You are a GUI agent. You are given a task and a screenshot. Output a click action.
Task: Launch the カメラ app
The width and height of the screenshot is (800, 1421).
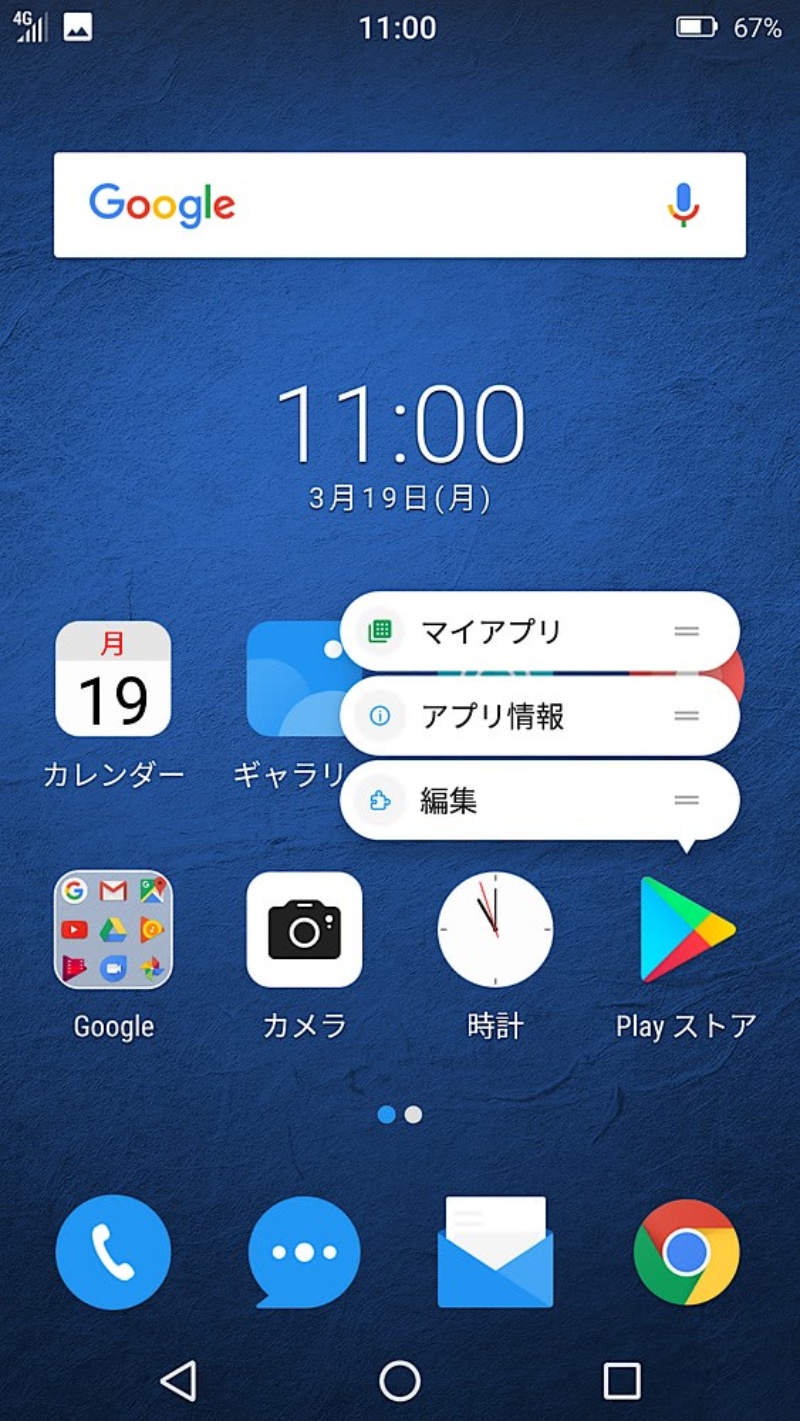point(304,930)
